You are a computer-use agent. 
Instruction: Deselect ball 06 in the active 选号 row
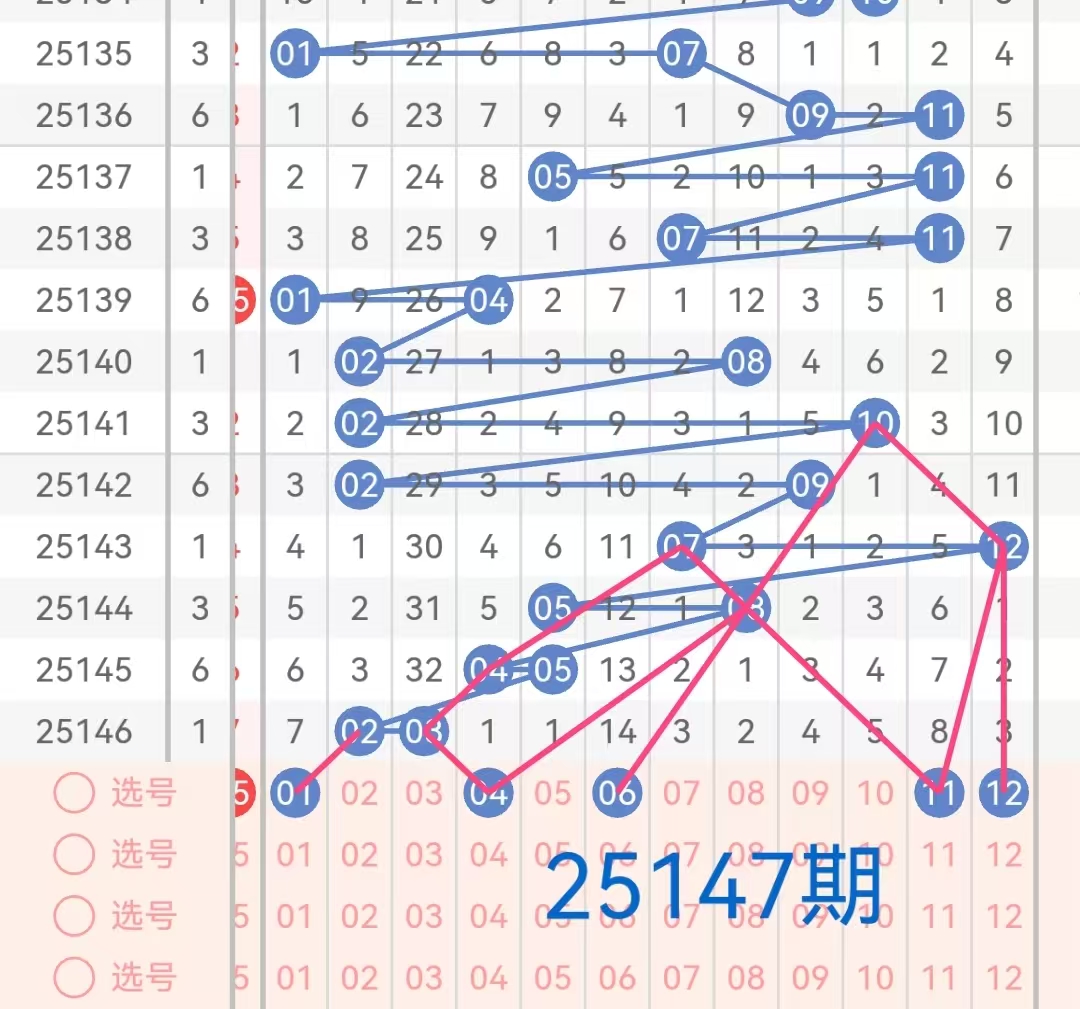pos(617,793)
